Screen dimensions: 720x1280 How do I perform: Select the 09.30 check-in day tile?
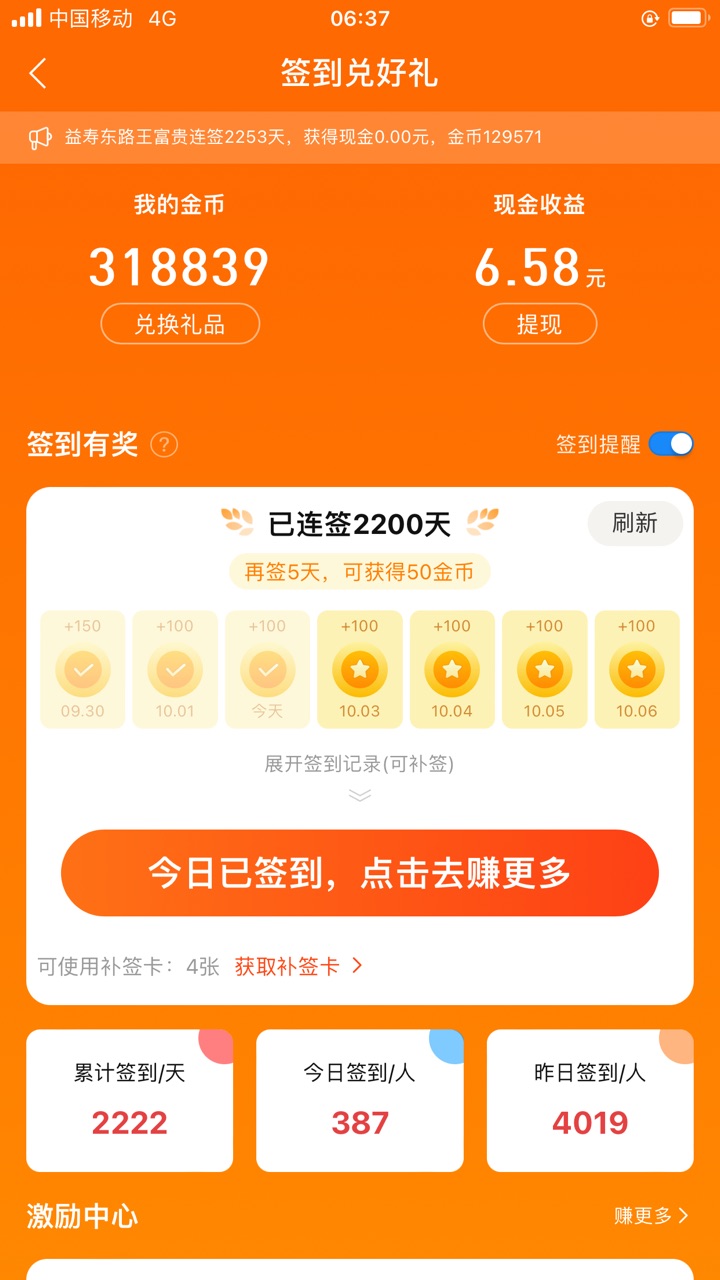pyautogui.click(x=82, y=669)
